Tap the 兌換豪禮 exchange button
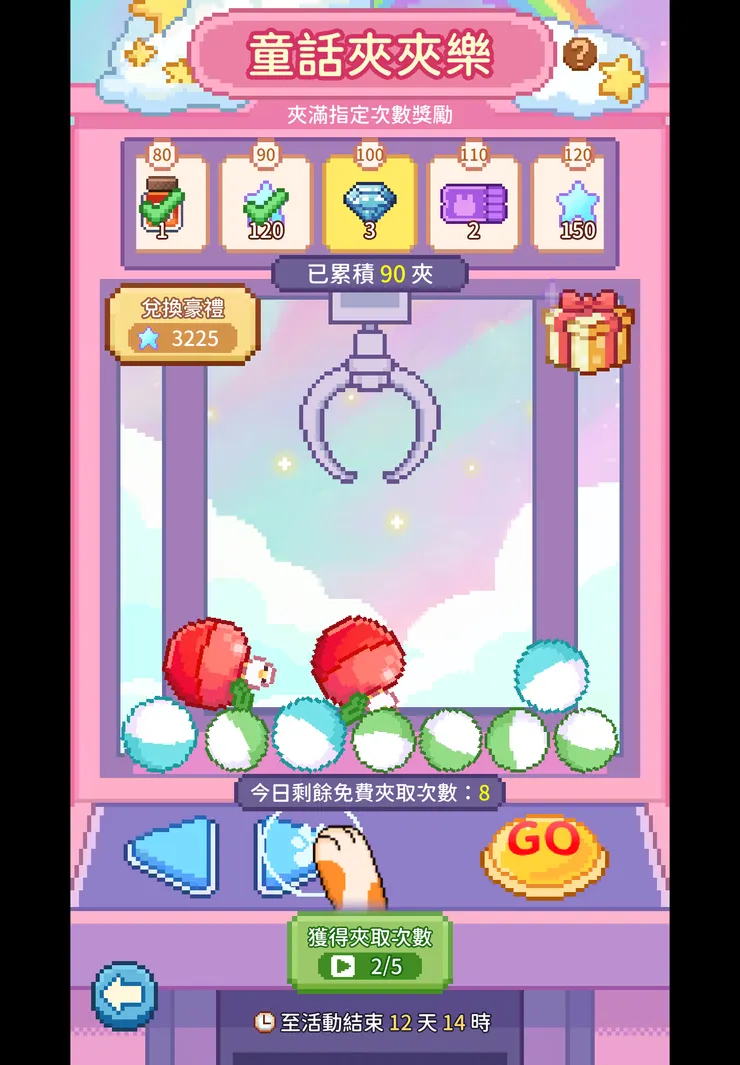 click(182, 324)
